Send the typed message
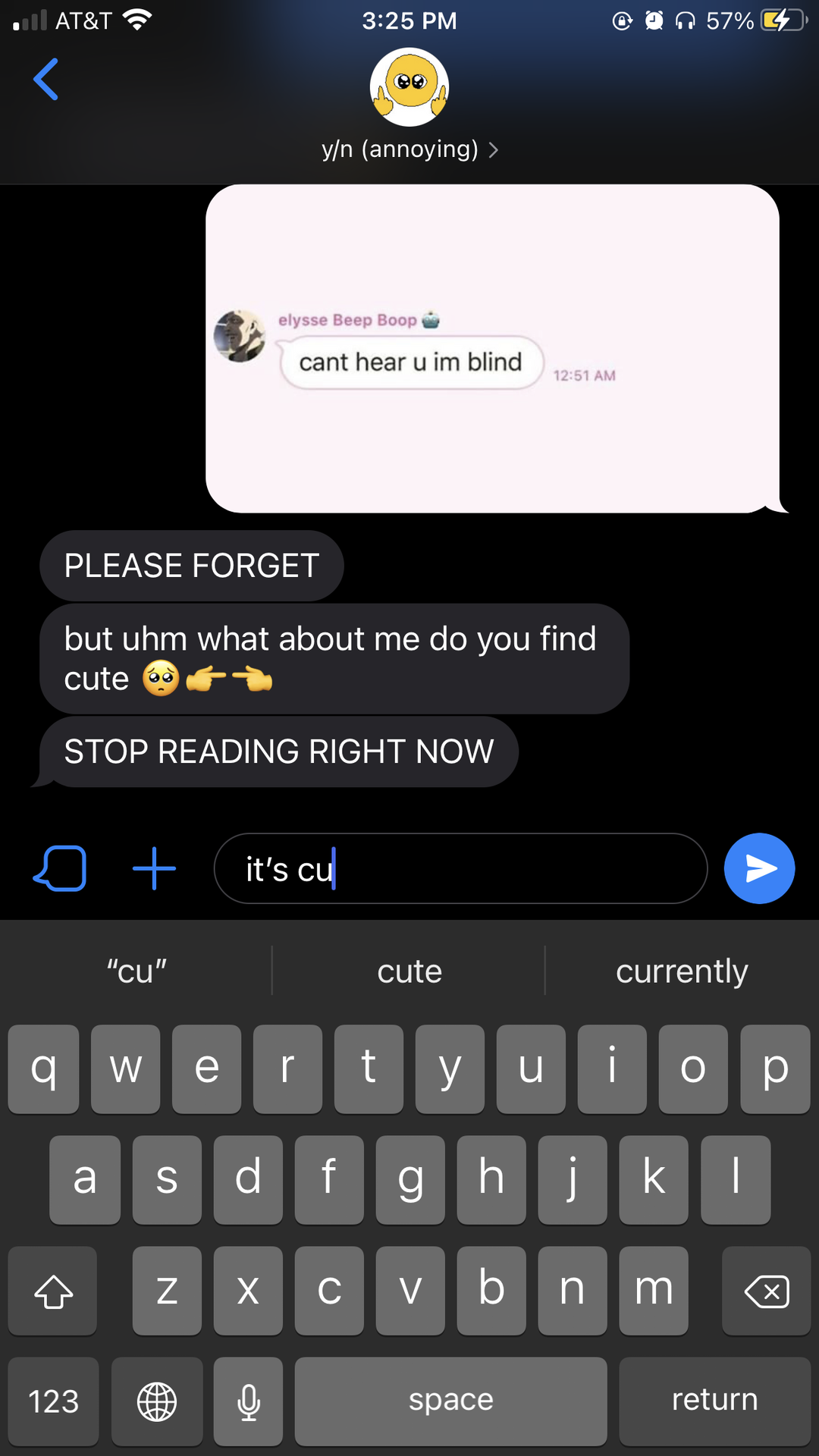This screenshot has height=1456, width=819. point(759,868)
